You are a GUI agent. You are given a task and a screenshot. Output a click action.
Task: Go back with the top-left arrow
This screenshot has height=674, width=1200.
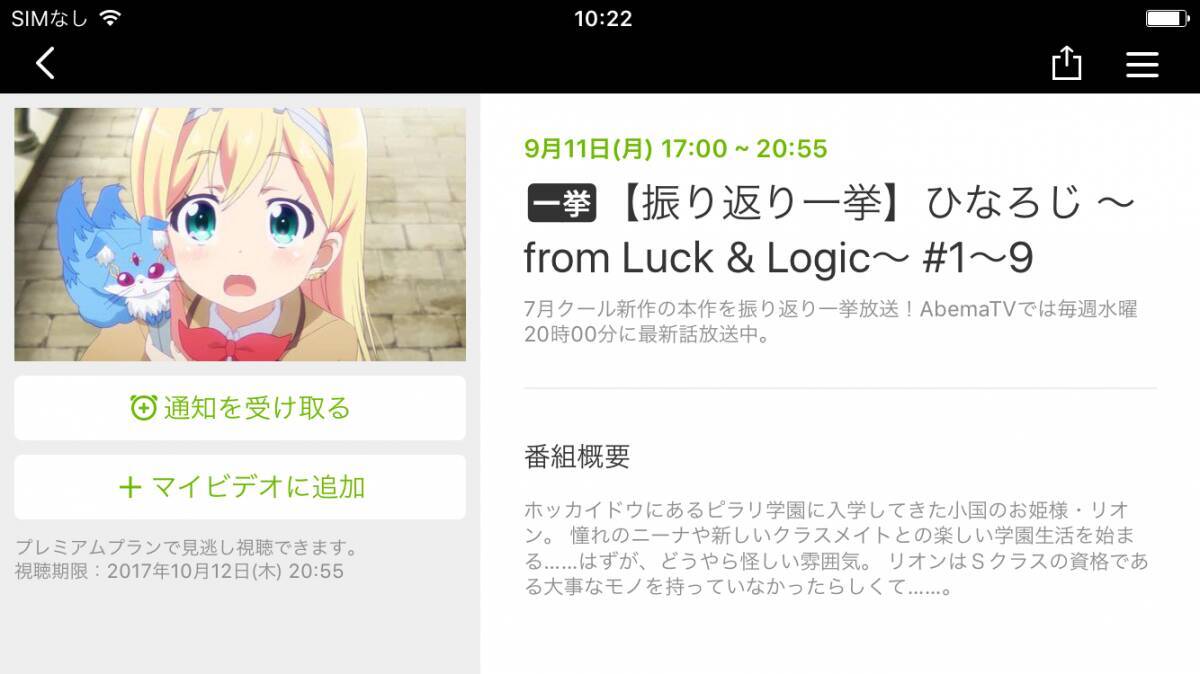[x=45, y=64]
